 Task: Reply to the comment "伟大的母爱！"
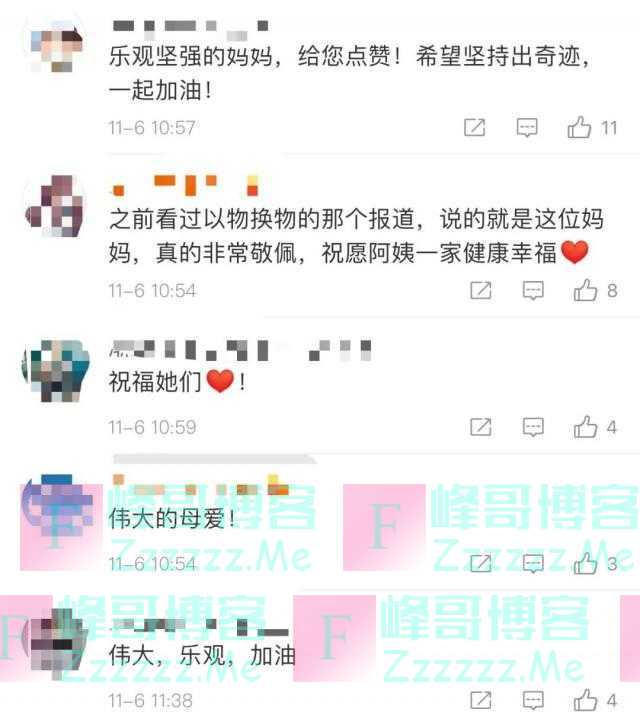coord(534,564)
